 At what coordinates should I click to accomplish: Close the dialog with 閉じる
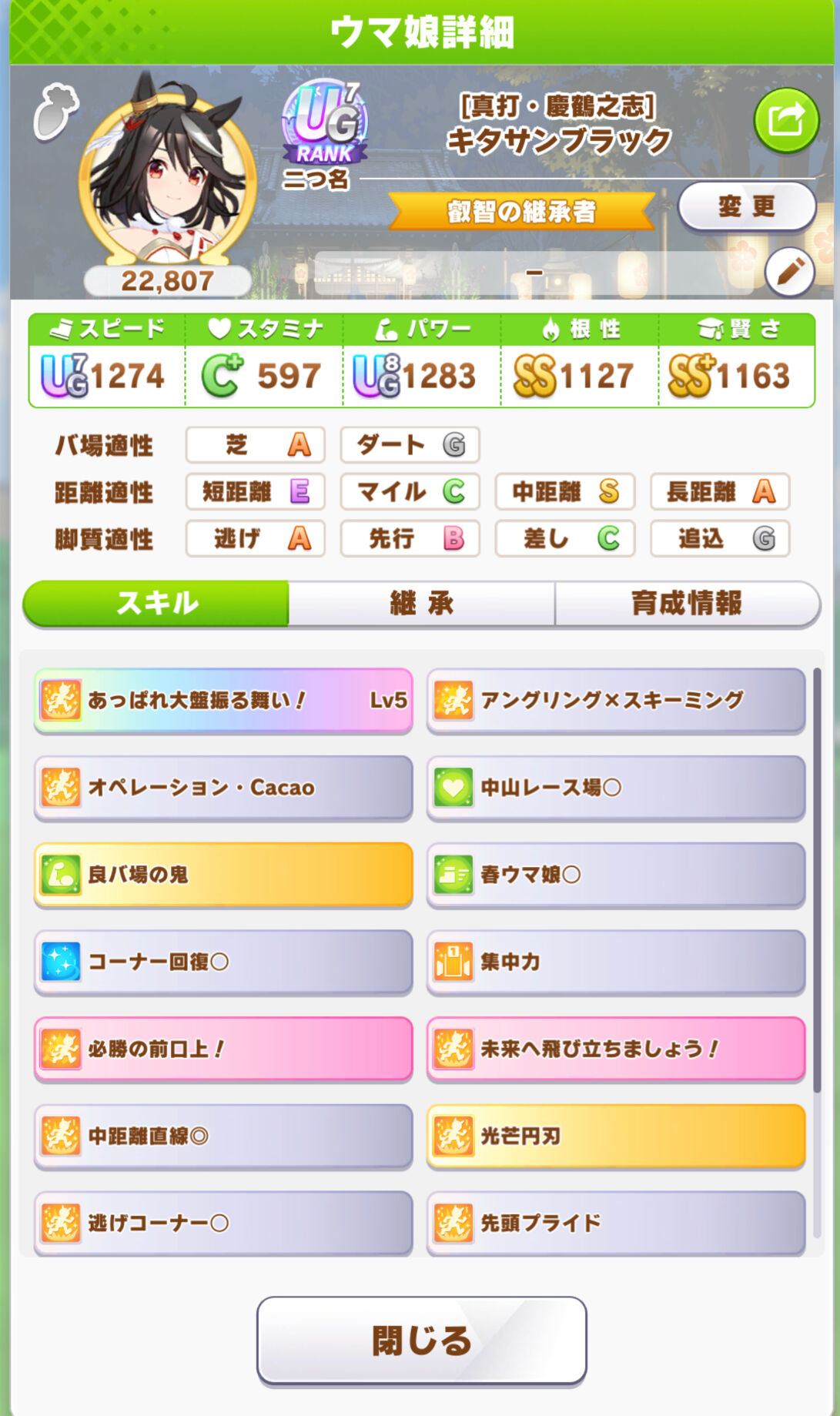click(421, 1340)
